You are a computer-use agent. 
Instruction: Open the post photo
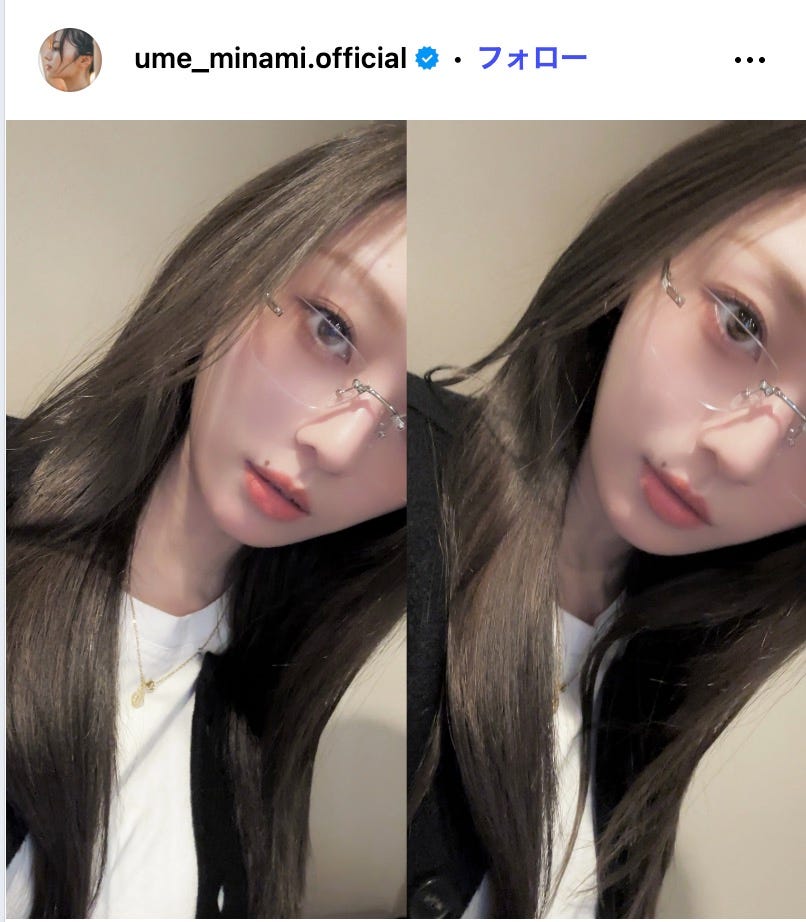(405, 520)
